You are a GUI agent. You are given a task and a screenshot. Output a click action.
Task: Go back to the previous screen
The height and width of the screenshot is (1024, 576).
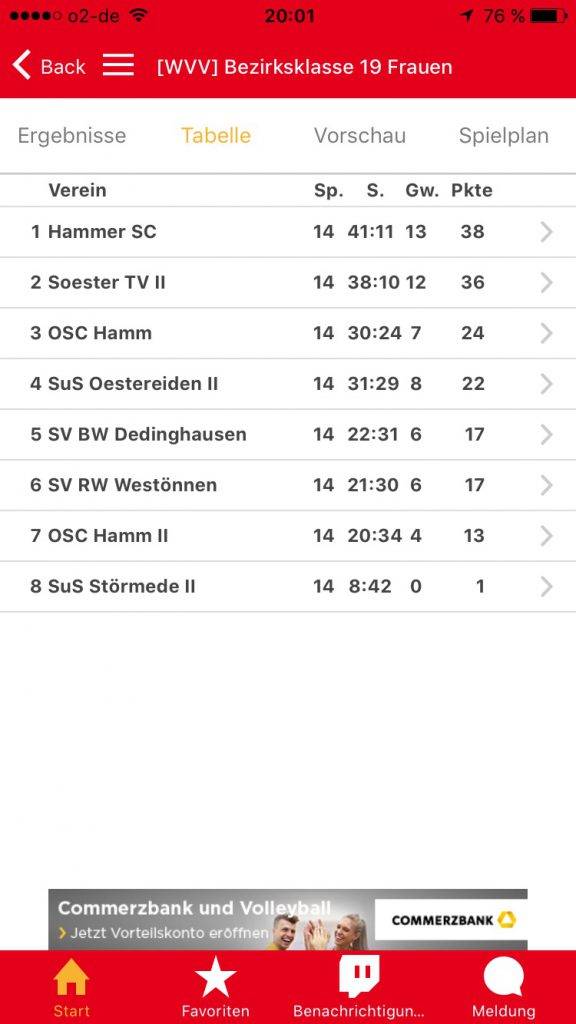click(x=49, y=66)
